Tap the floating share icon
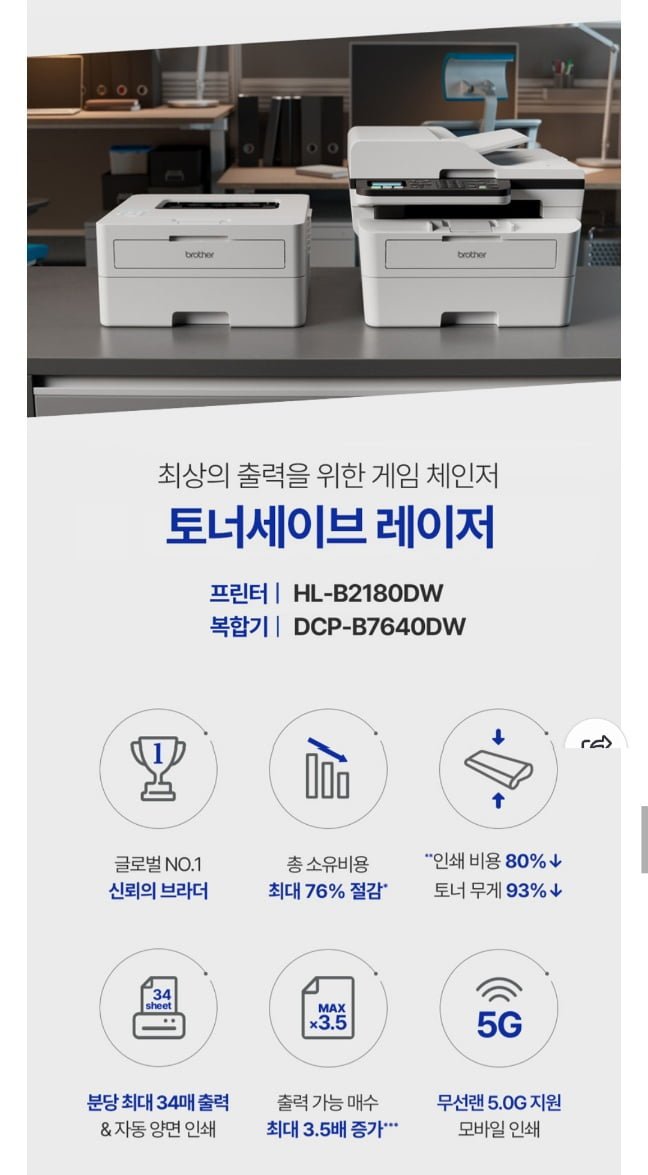Screen dimensions: 648x1175 (x=597, y=740)
